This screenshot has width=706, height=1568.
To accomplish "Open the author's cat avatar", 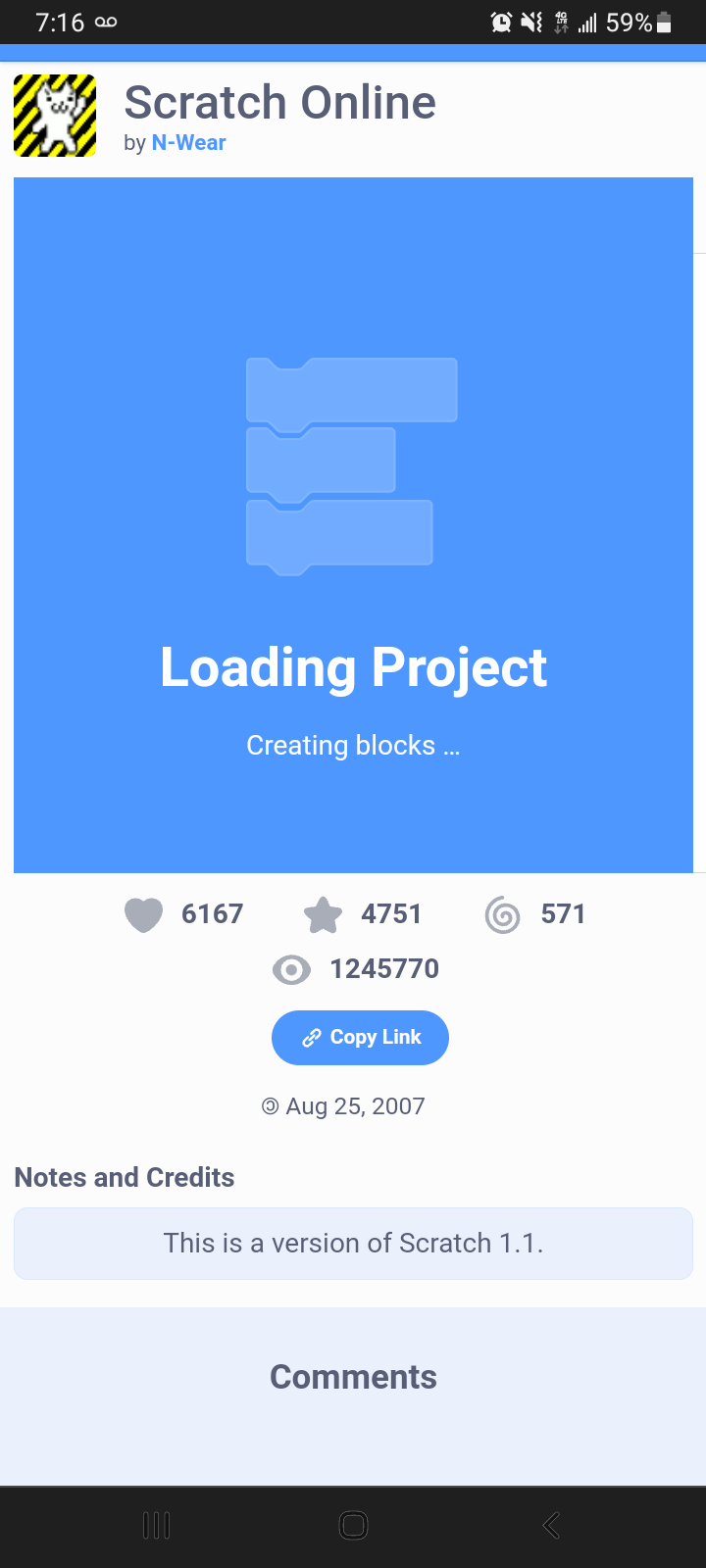I will tap(55, 116).
